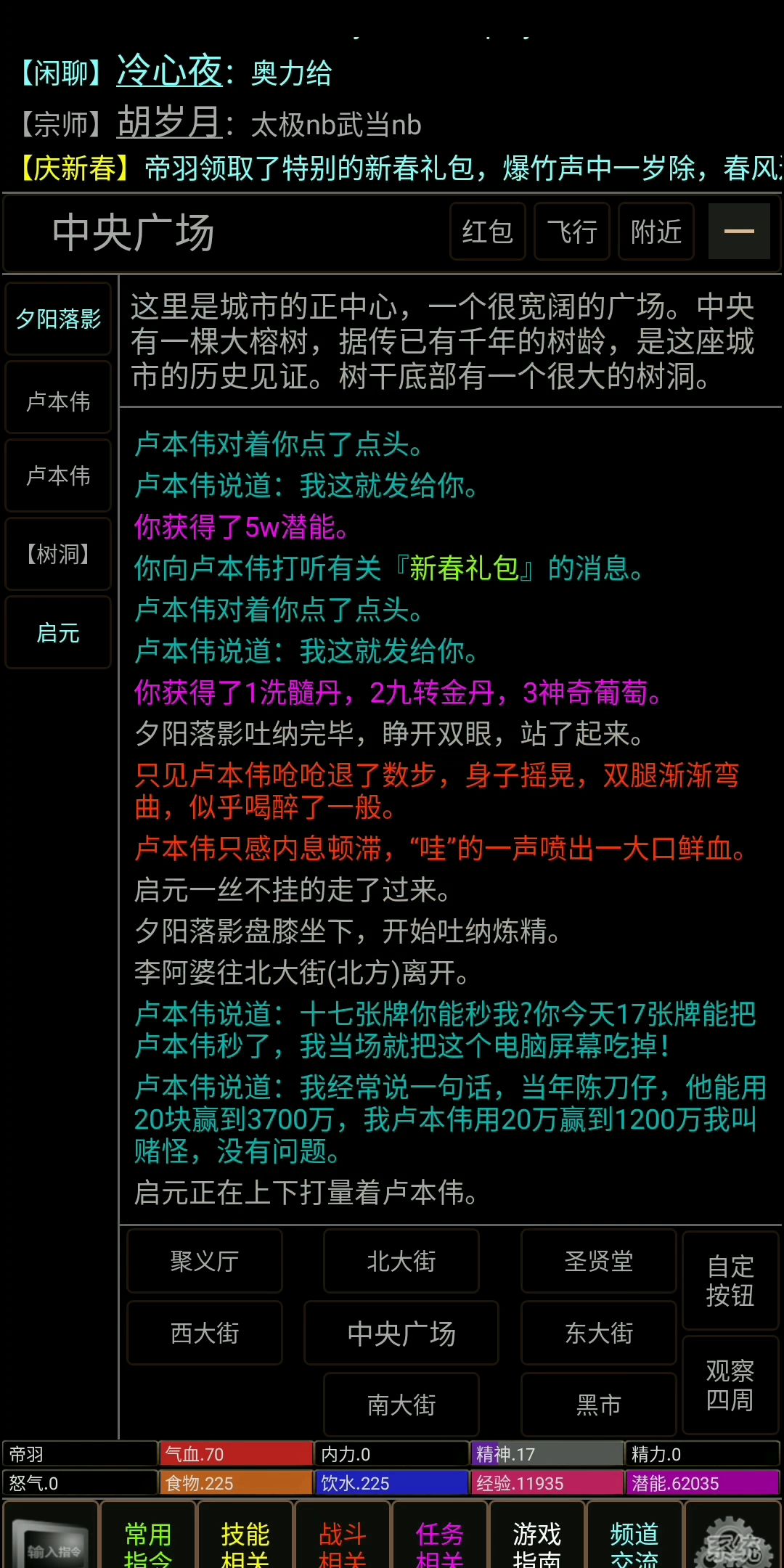Move to 北大街
Viewport: 784px width, 1568px height.
401,1261
